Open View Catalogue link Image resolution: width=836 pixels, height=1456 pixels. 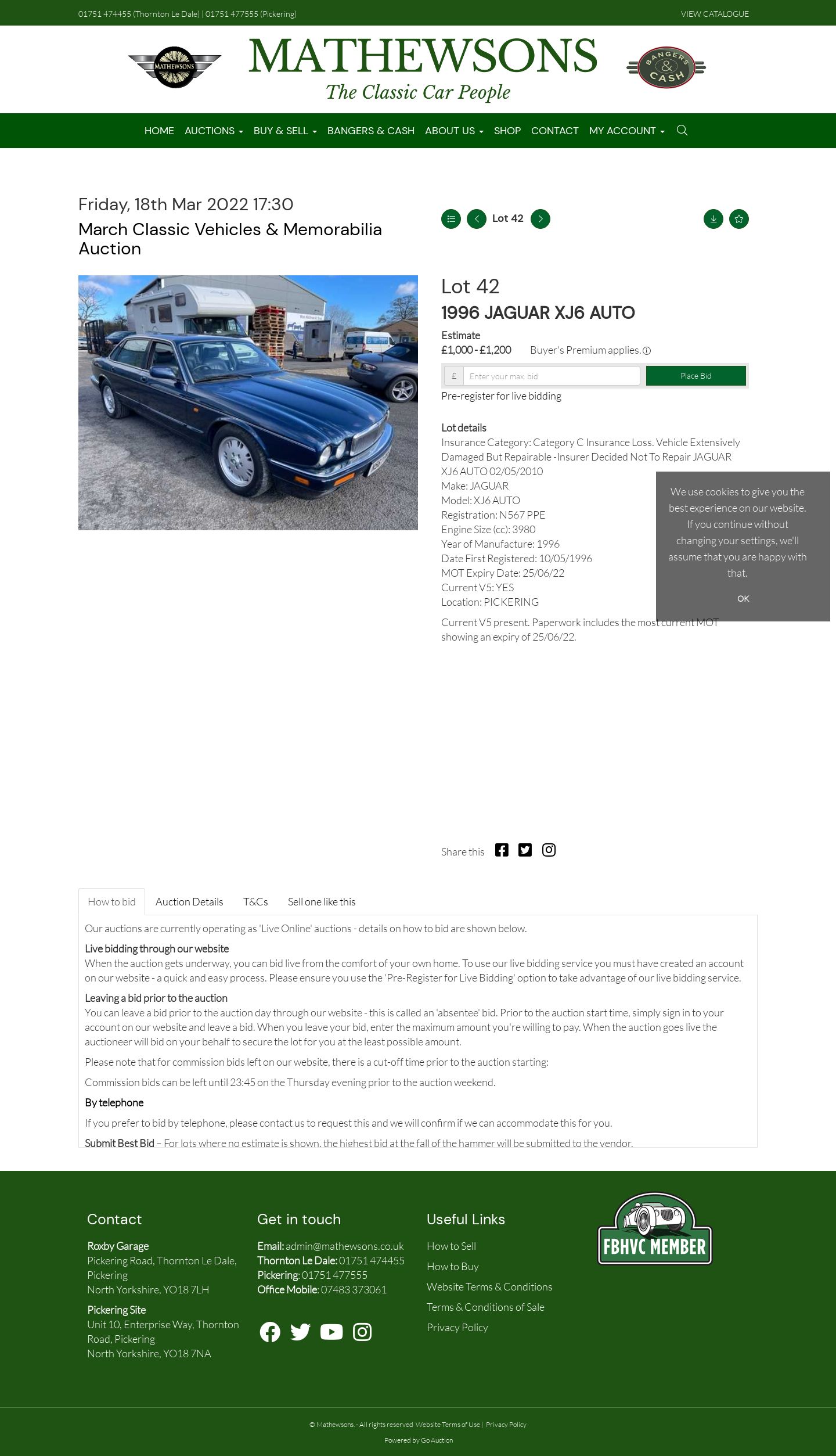[715, 14]
